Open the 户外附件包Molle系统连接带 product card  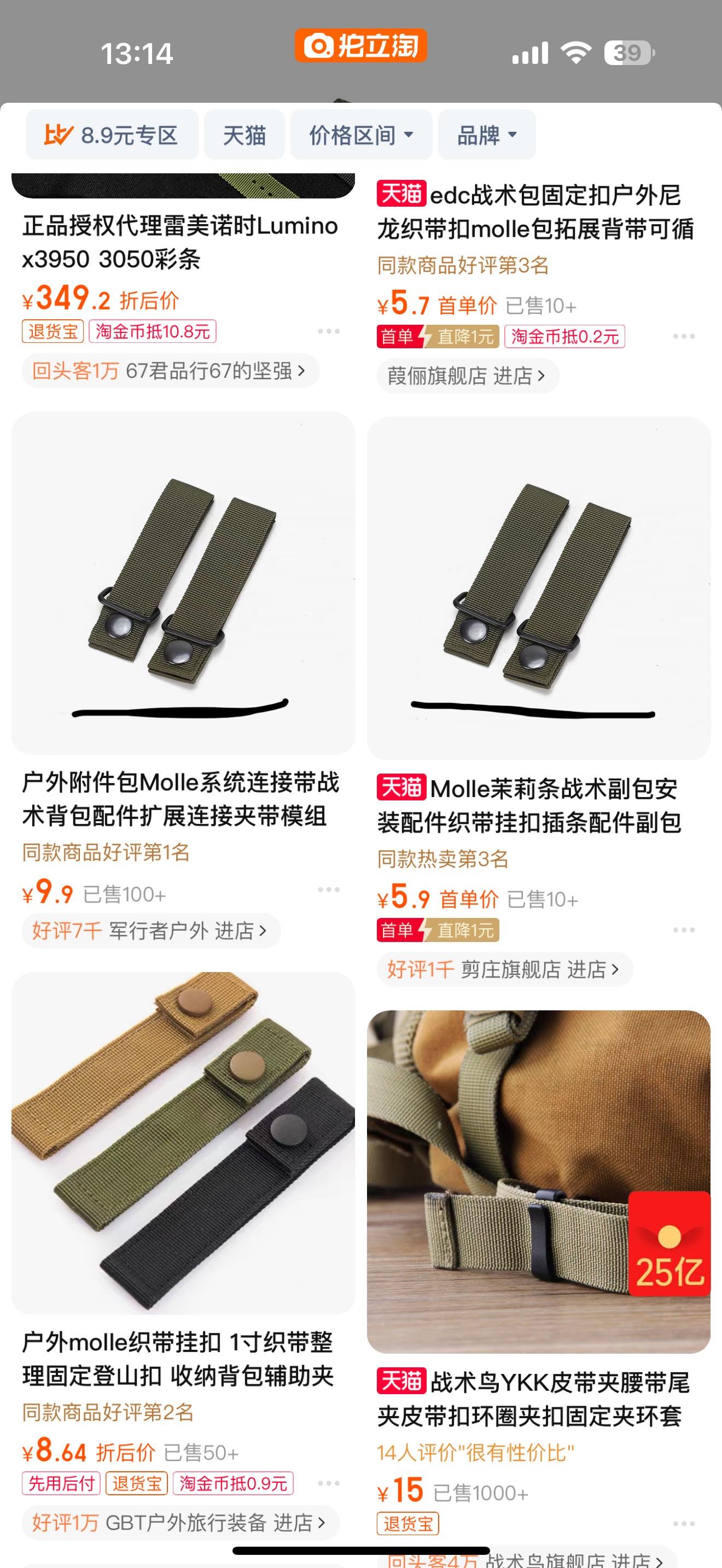(x=183, y=583)
